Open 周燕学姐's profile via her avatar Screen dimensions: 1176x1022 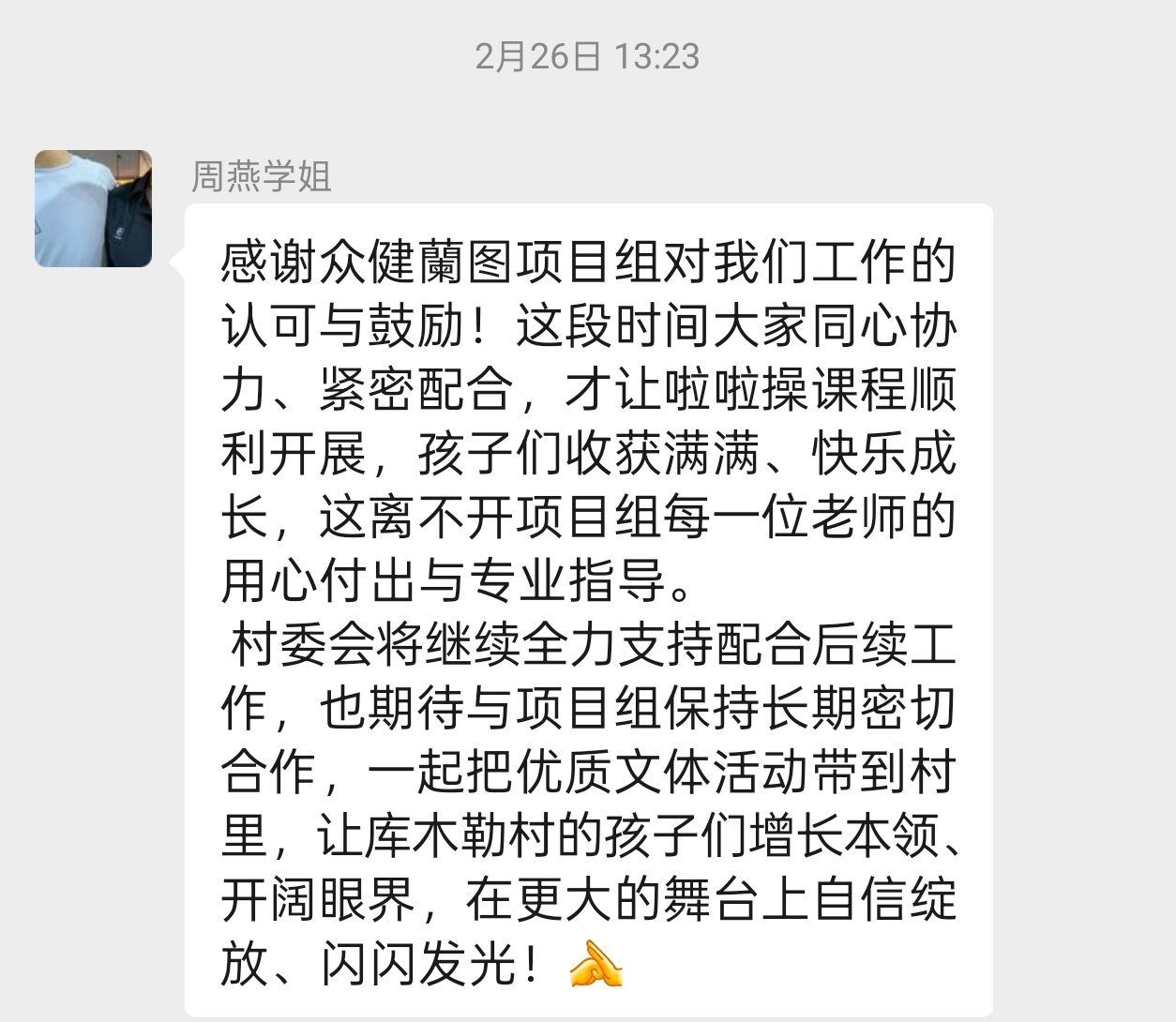click(x=93, y=208)
